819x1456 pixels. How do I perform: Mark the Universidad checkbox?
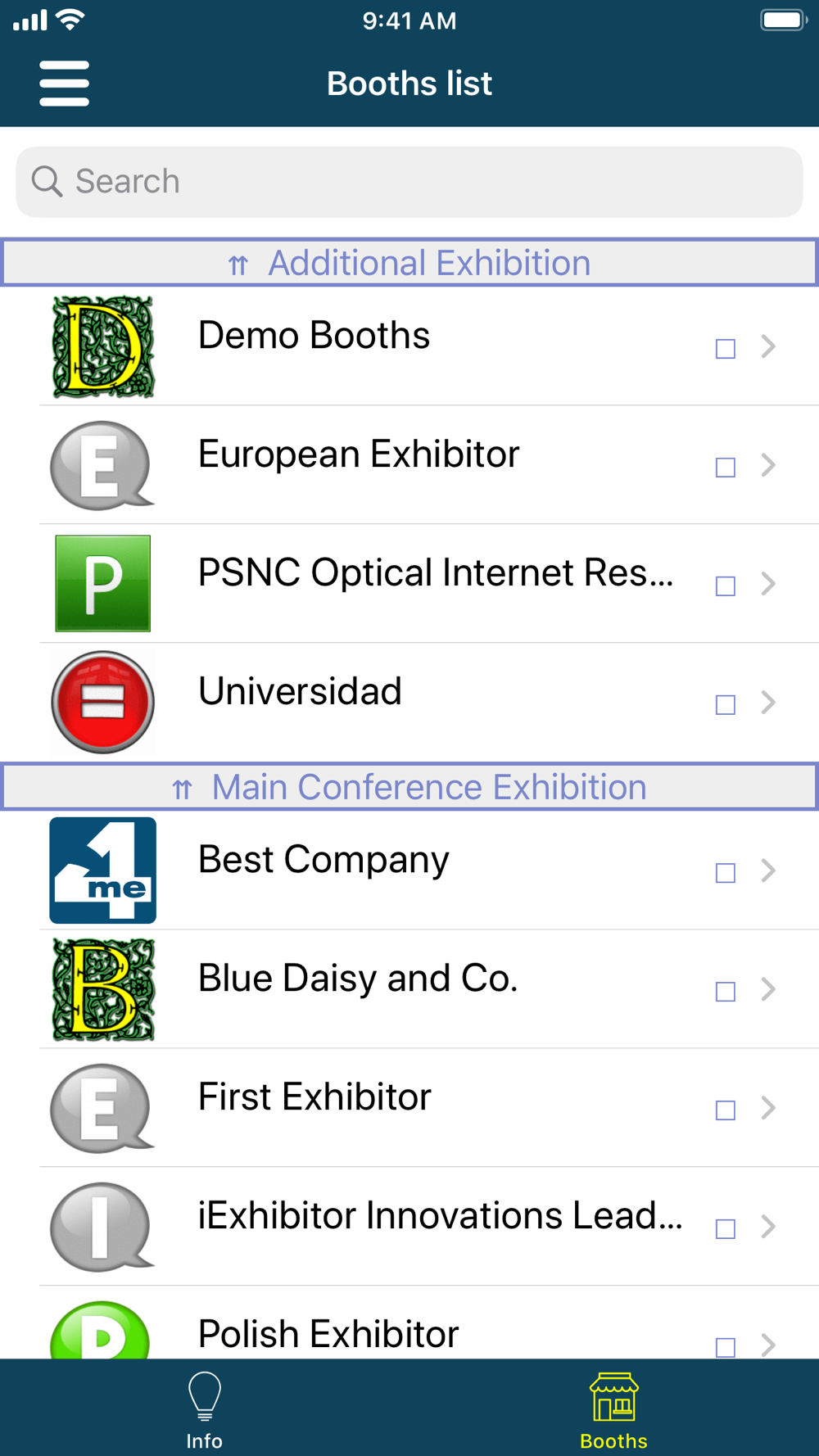tap(725, 705)
